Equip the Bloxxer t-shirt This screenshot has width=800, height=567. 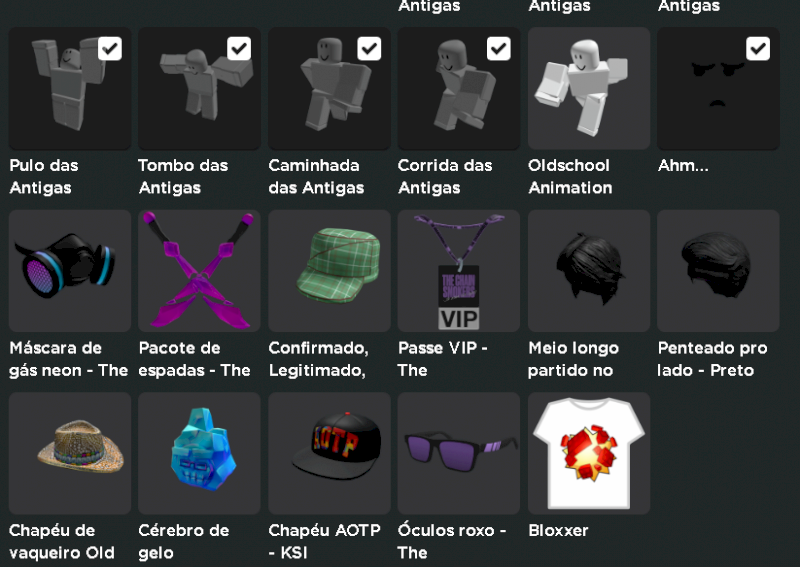click(x=588, y=453)
